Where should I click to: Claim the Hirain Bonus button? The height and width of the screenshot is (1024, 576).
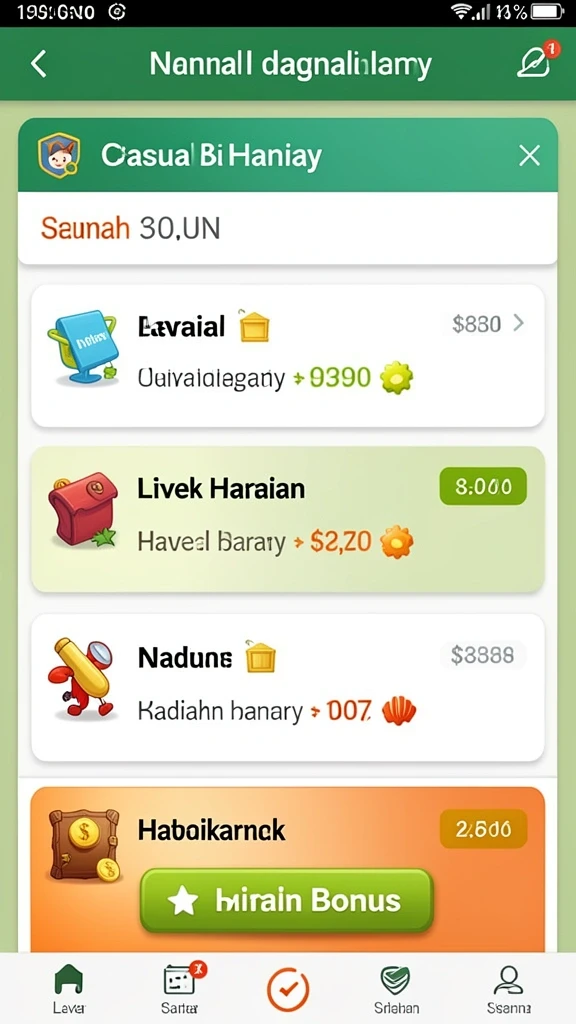coord(287,901)
